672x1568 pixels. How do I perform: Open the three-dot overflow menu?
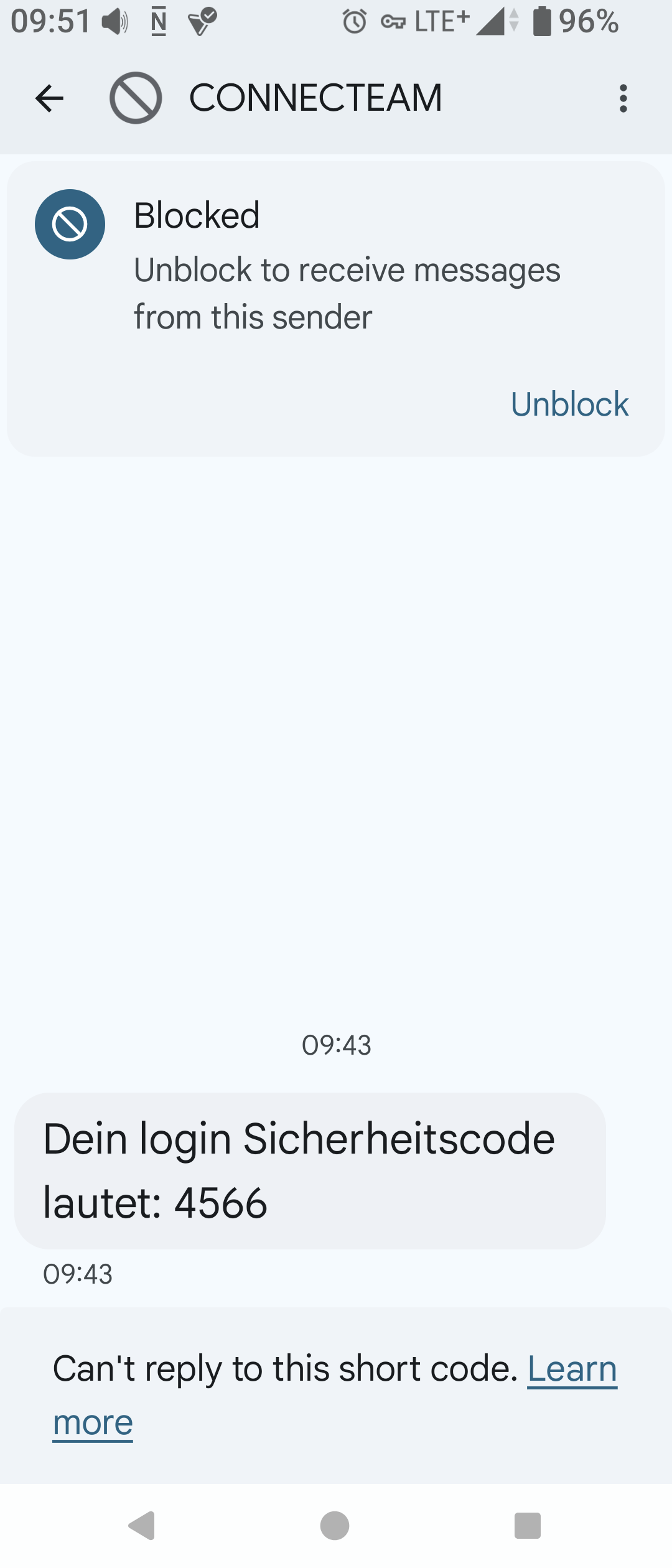tap(623, 98)
